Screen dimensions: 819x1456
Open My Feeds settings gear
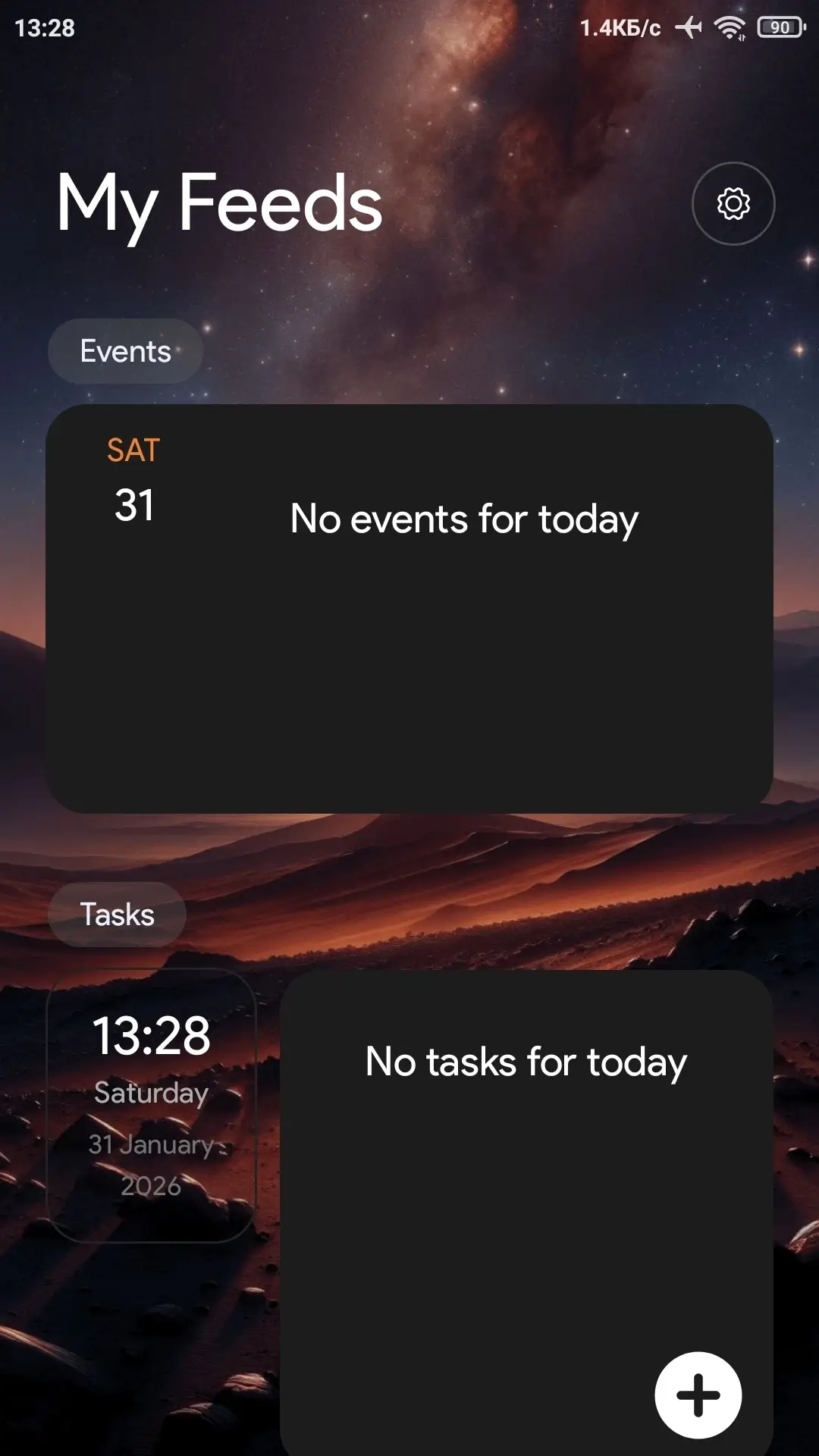pos(733,203)
